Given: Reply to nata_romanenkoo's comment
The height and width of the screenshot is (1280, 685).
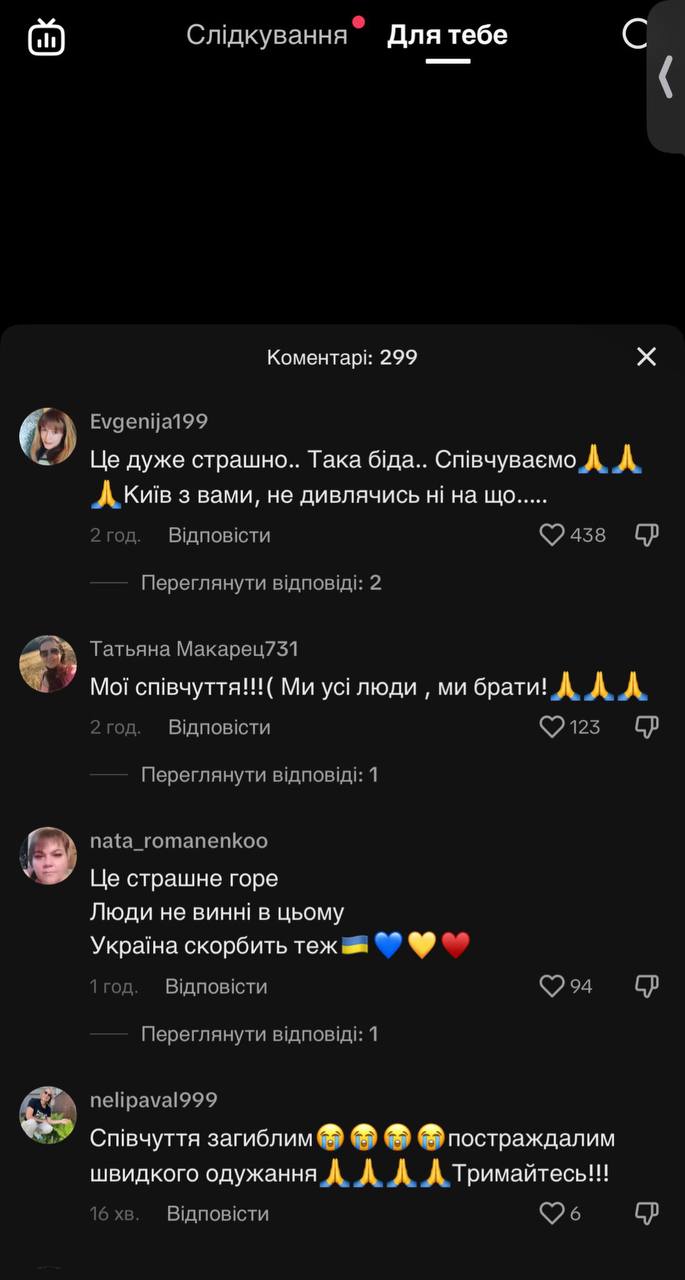Looking at the screenshot, I should click(216, 987).
